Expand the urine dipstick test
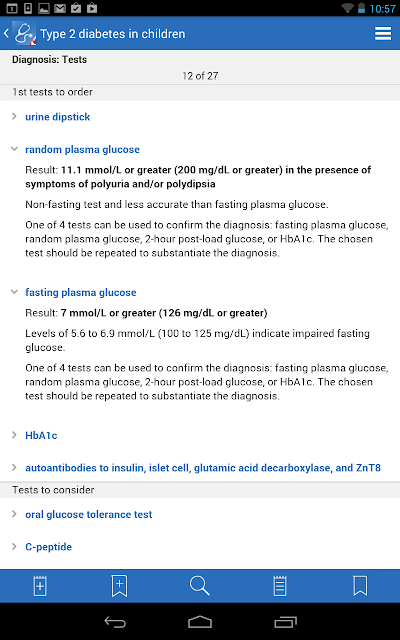 coord(57,117)
